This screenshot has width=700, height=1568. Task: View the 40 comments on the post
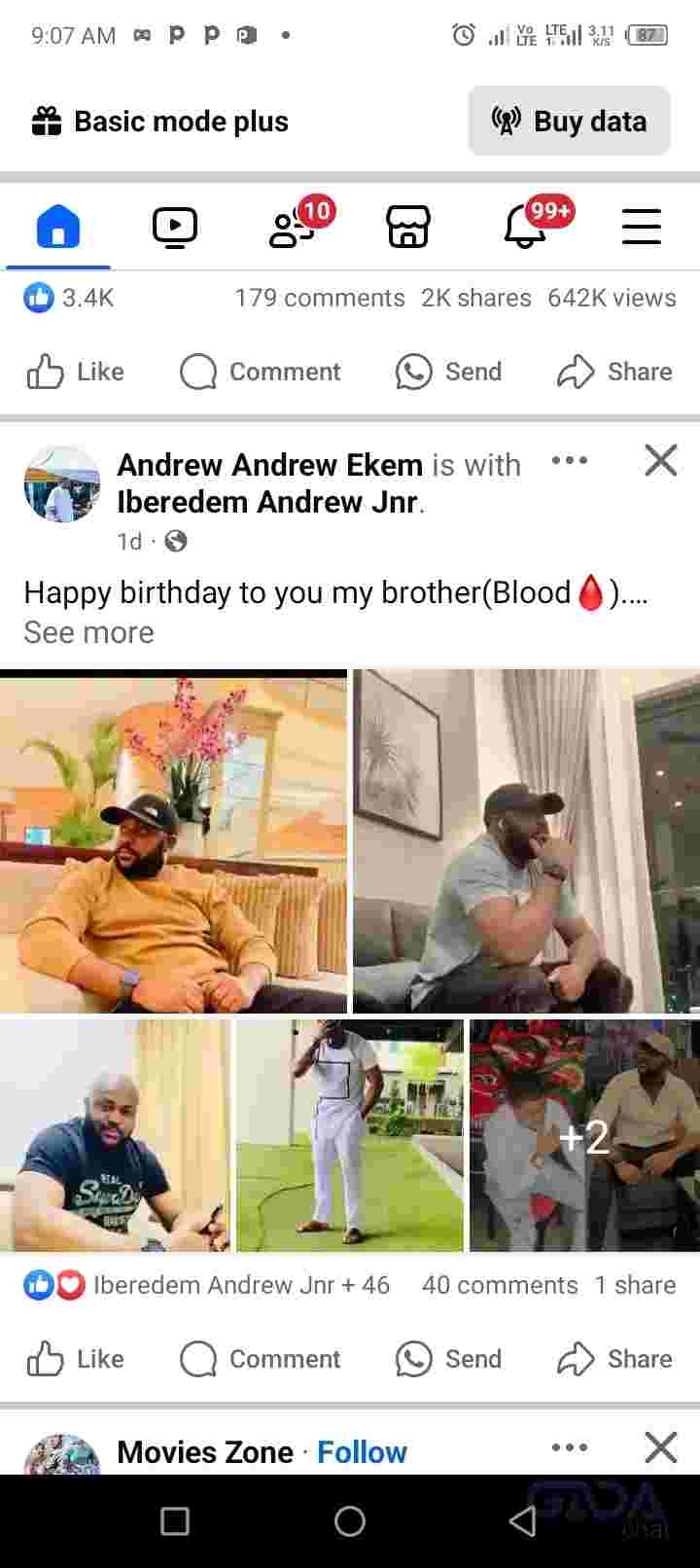pyautogui.click(x=500, y=1285)
